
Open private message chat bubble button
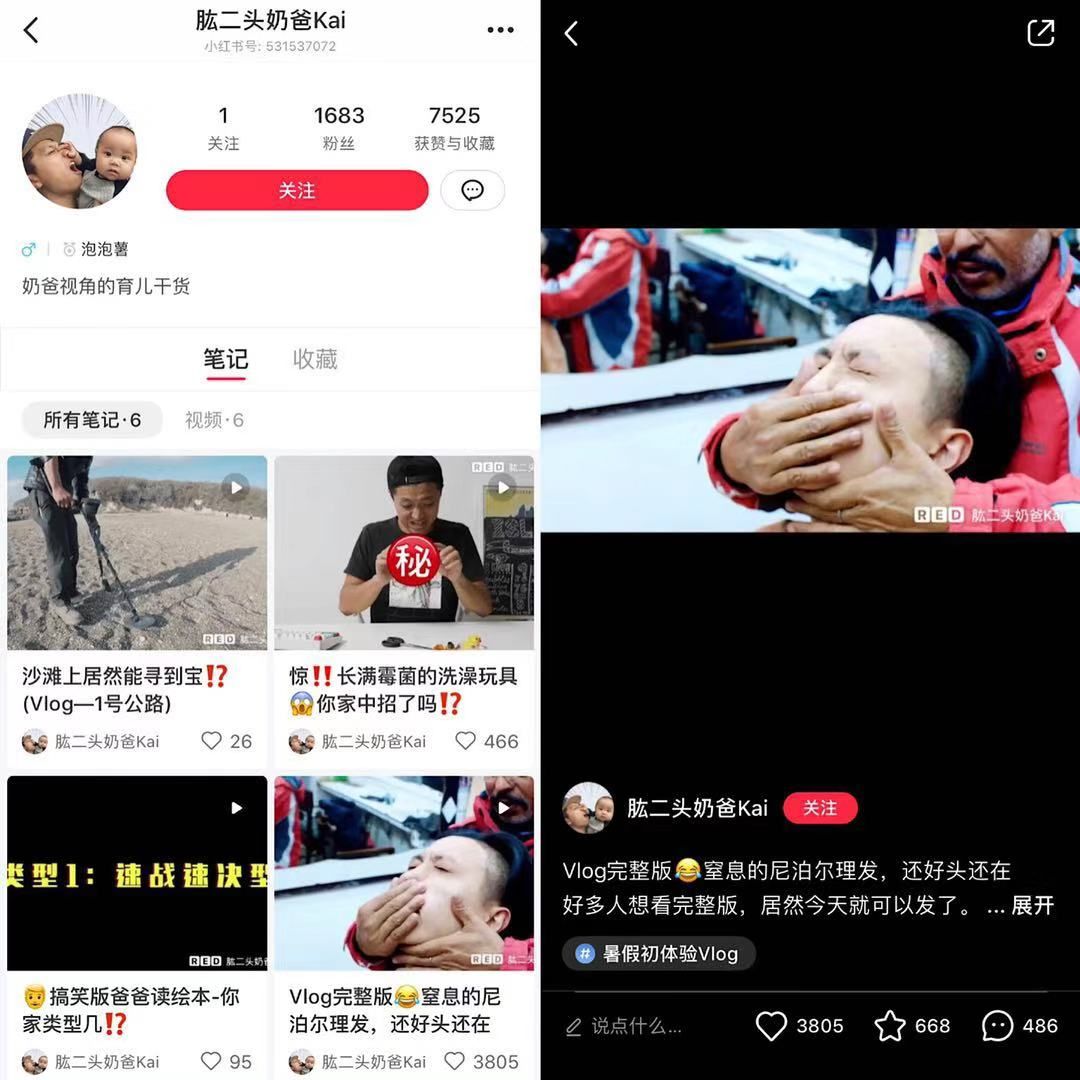point(472,190)
